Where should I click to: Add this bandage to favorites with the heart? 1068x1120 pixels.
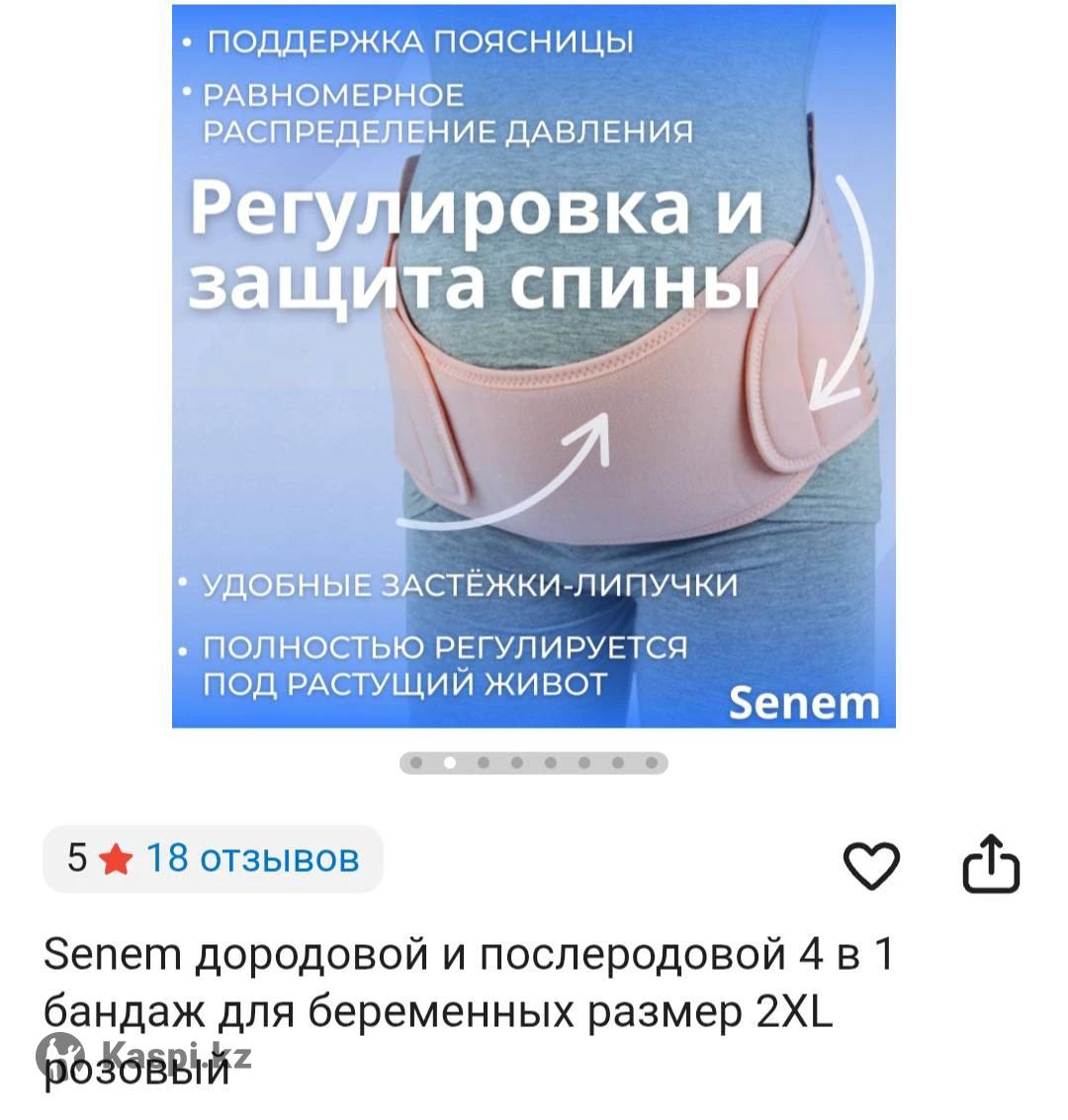871,866
